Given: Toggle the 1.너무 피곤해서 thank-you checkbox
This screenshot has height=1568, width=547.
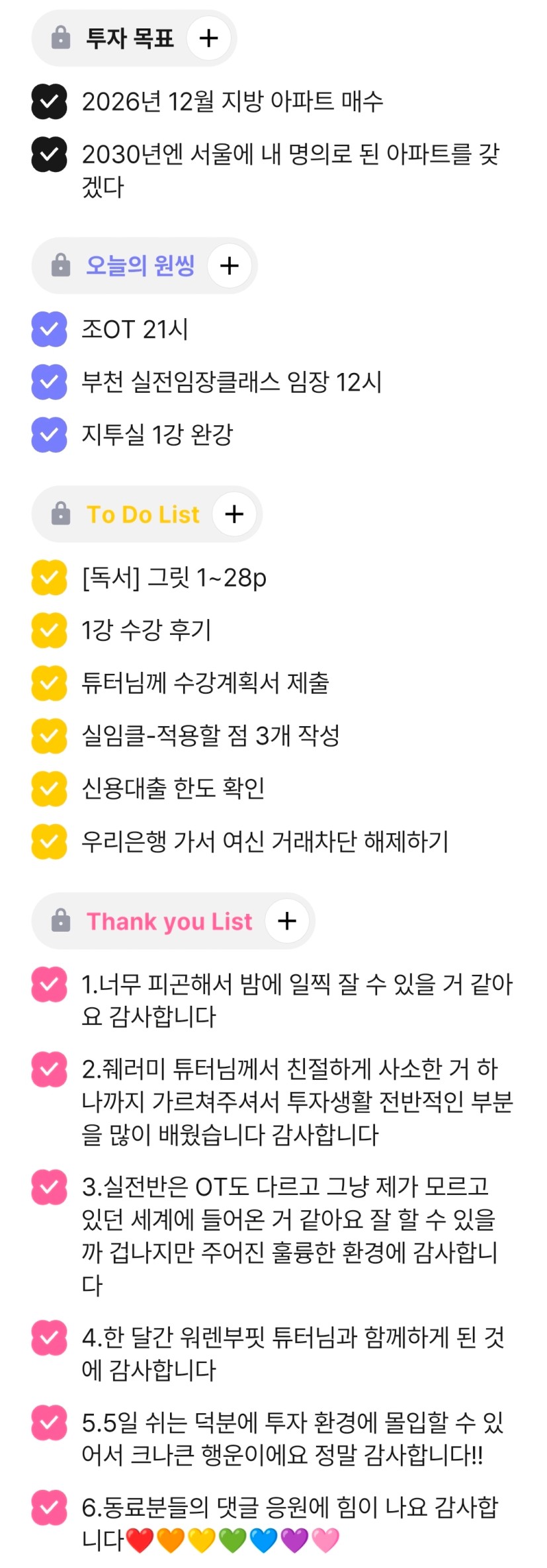Looking at the screenshot, I should [x=49, y=985].
